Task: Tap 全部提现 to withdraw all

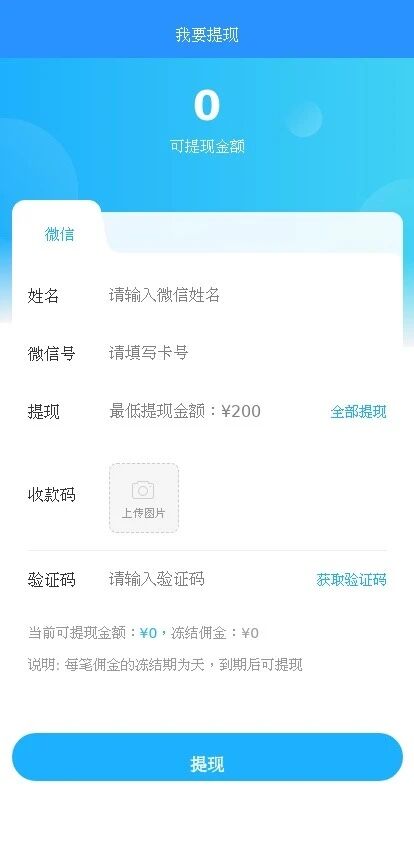Action: coord(358,412)
